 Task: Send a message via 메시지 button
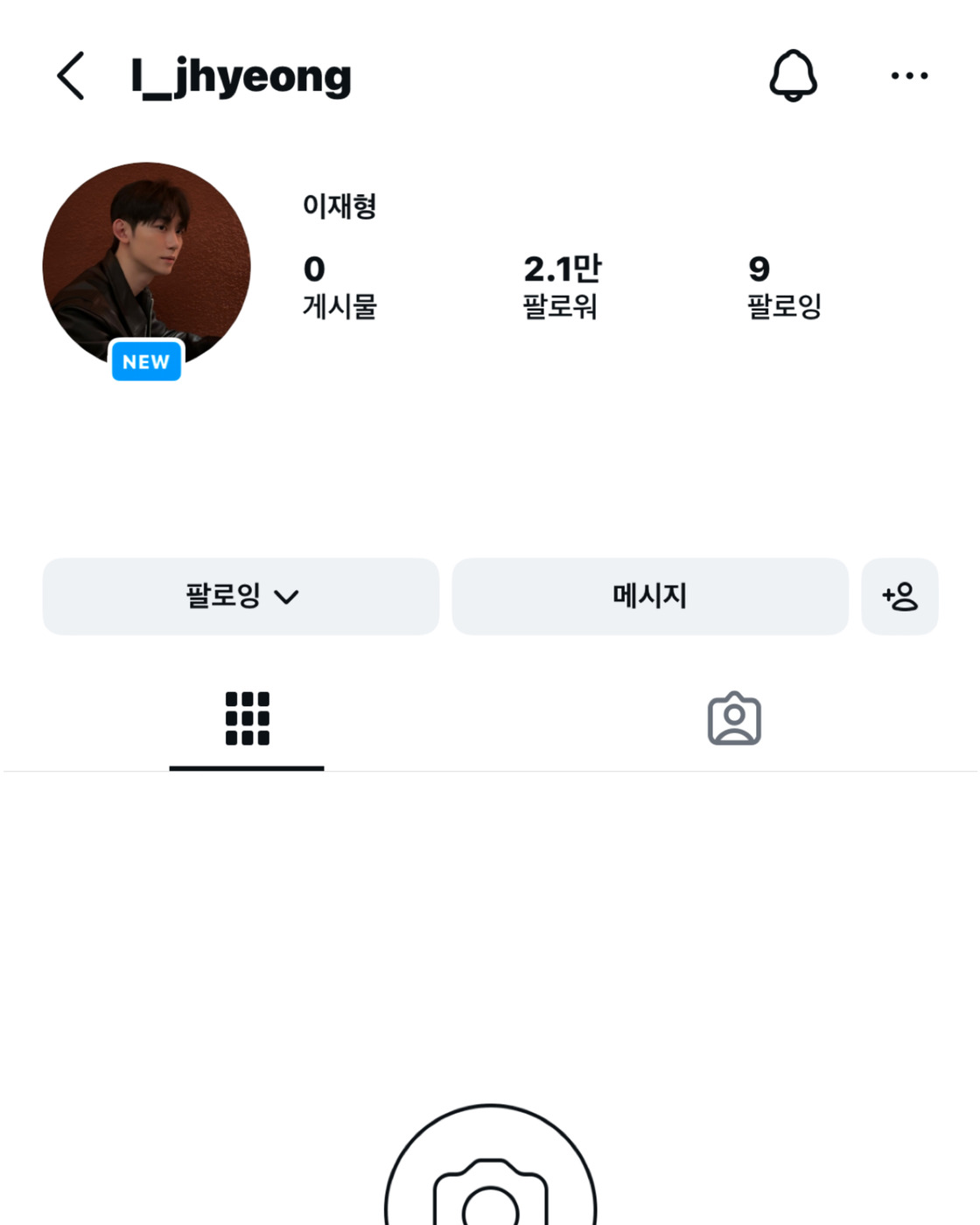pos(650,597)
